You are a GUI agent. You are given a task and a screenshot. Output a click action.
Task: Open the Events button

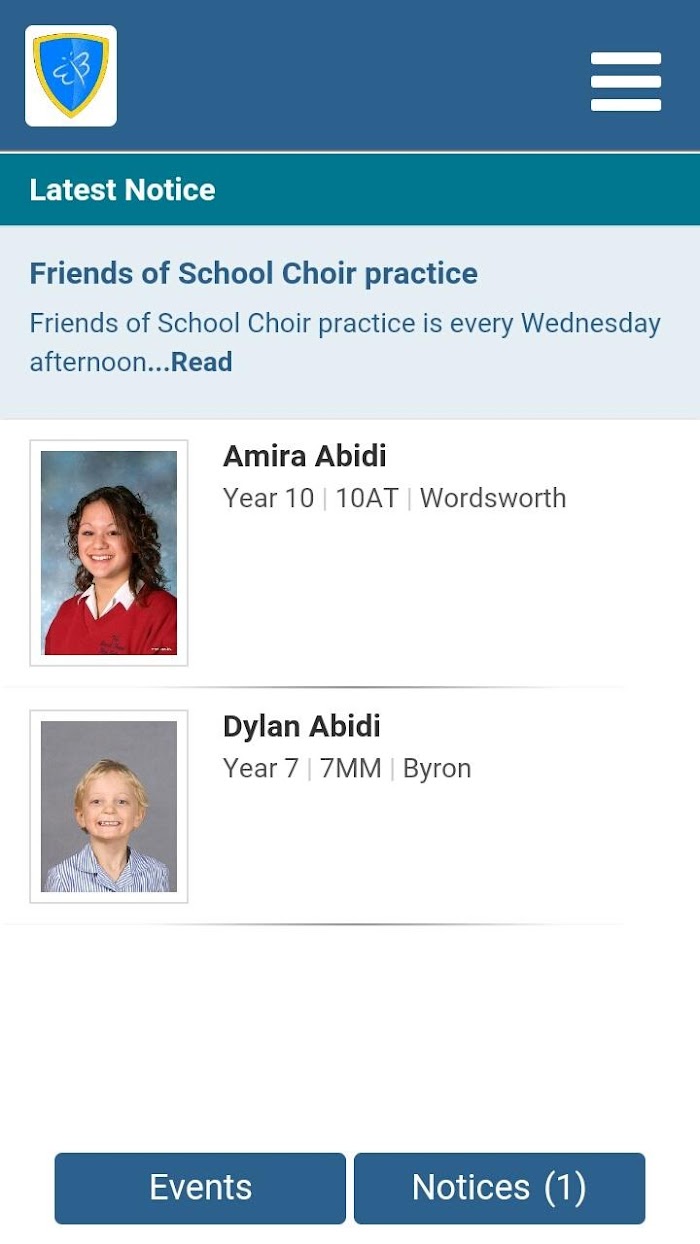(200, 1188)
